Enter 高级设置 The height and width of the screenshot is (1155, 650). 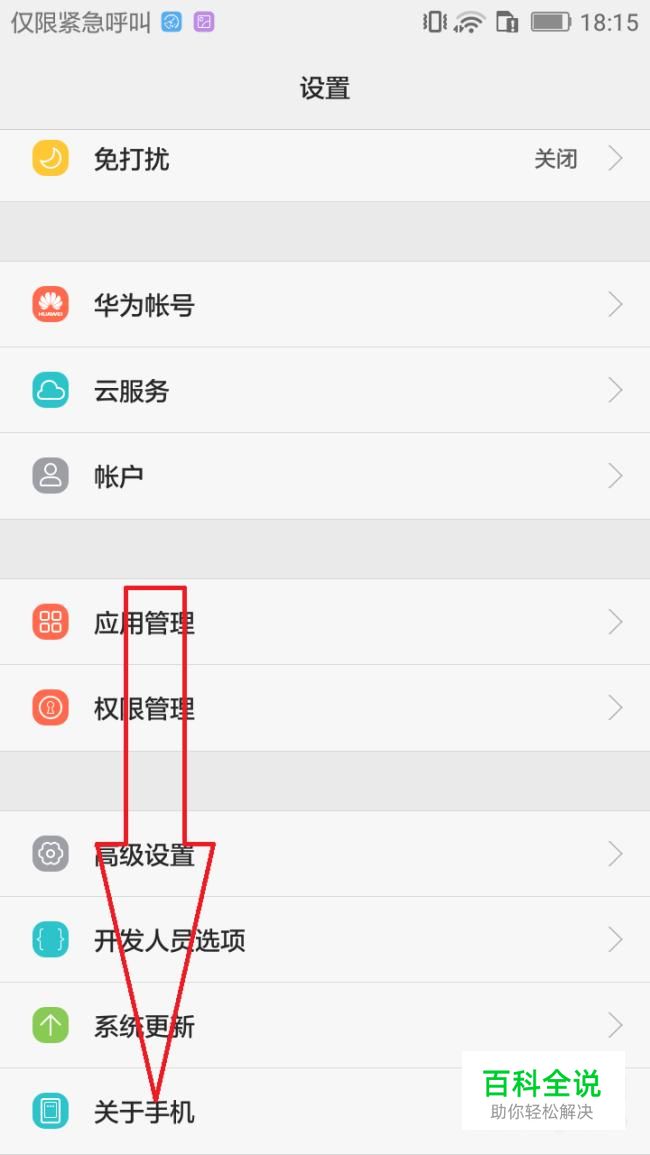coord(325,854)
